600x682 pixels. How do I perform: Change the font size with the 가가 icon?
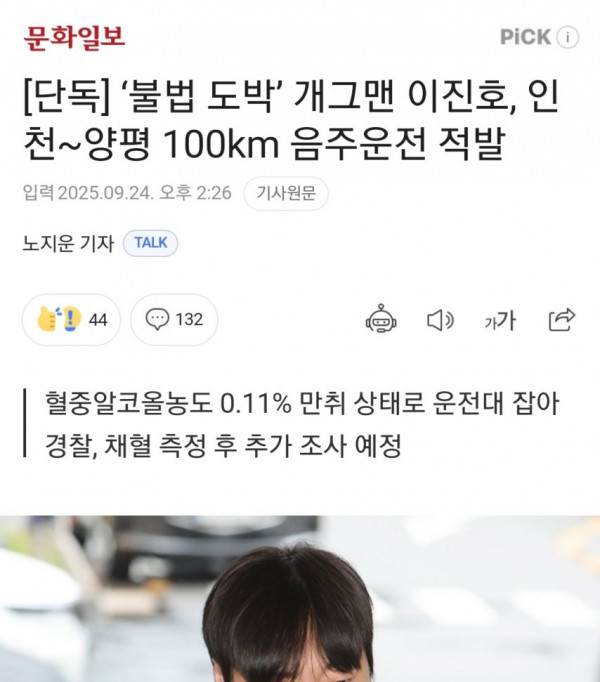coord(500,320)
